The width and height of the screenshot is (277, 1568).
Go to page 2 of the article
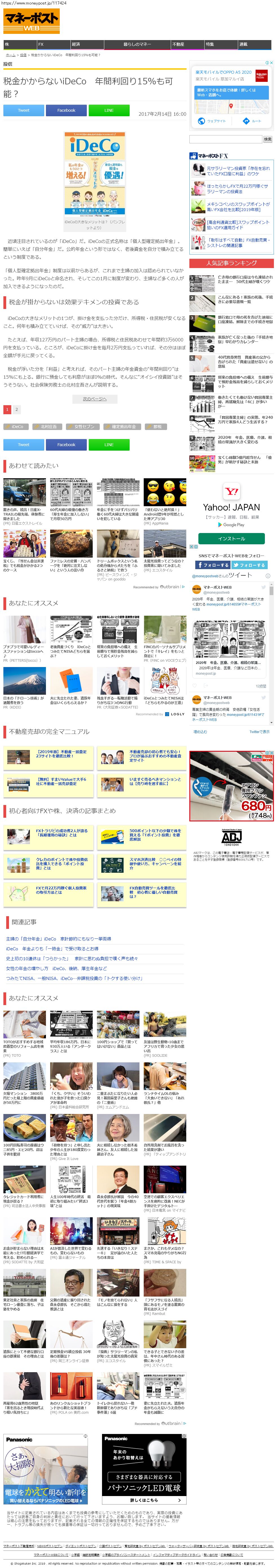click(17, 410)
